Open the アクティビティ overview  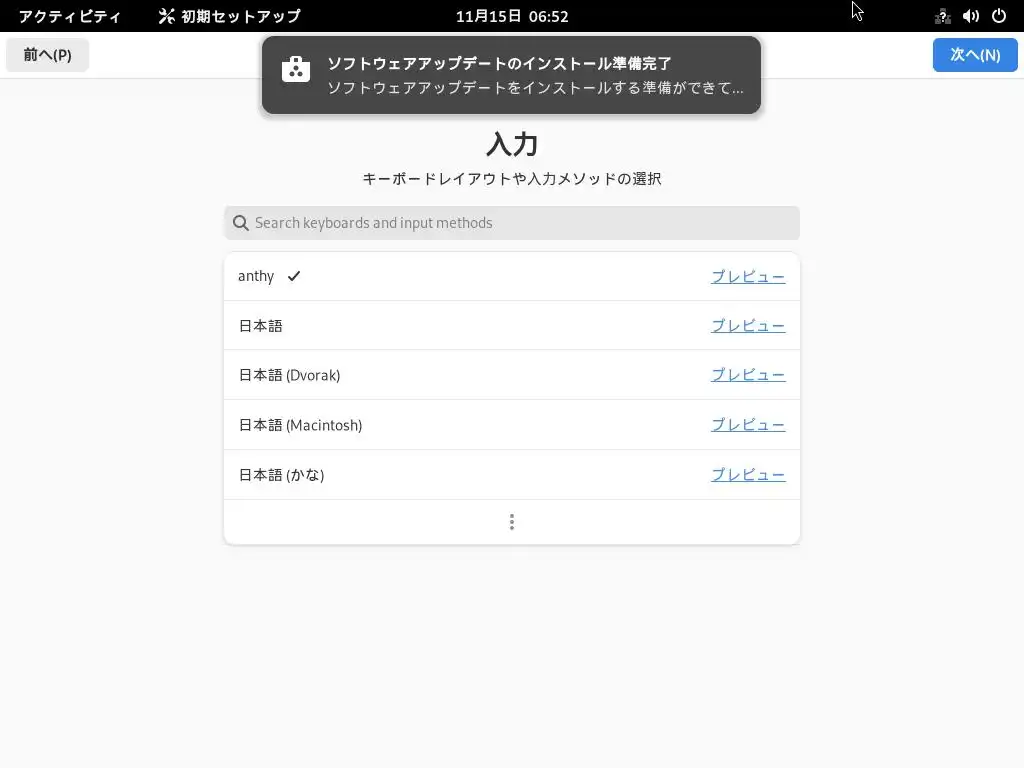70,16
